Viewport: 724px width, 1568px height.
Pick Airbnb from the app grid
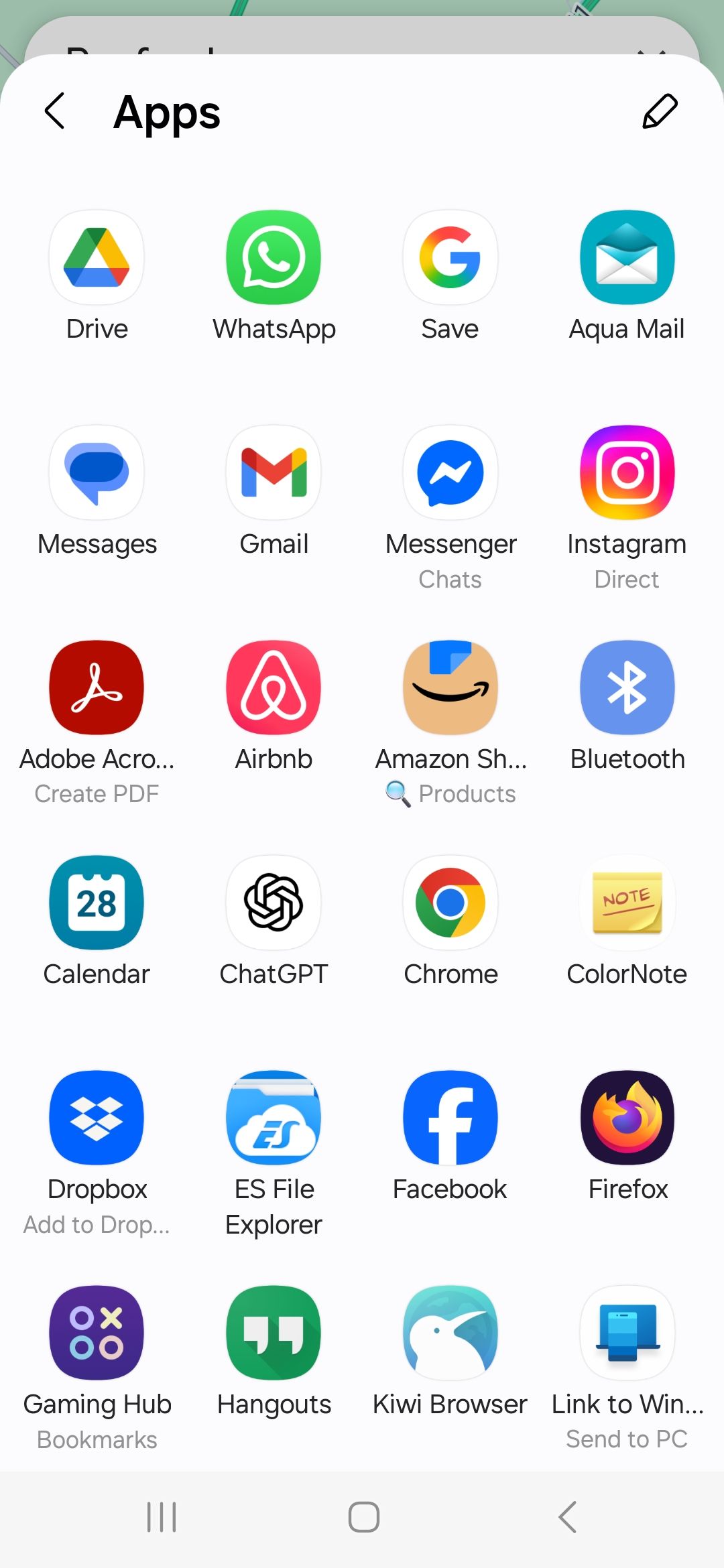point(274,688)
